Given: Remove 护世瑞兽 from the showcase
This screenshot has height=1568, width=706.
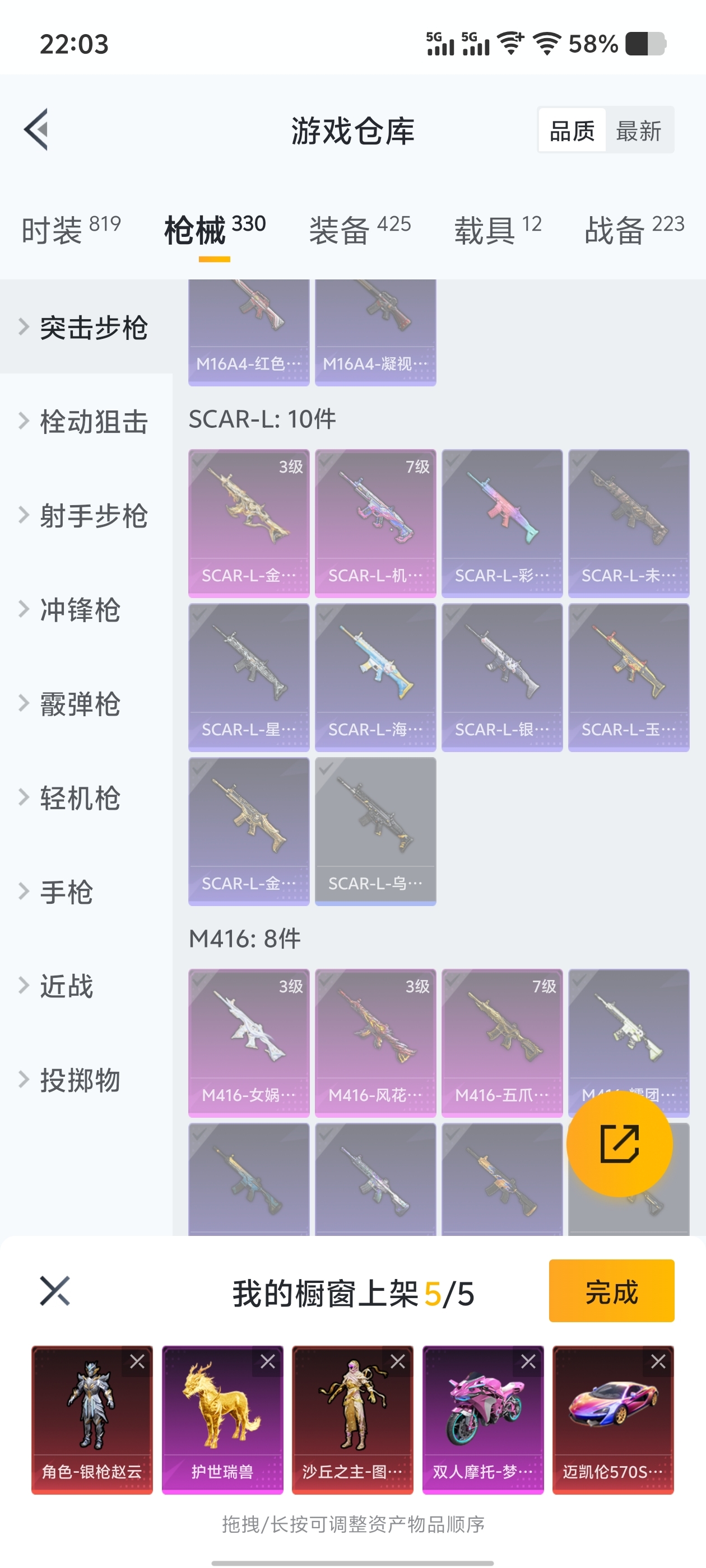Looking at the screenshot, I should 267,1362.
